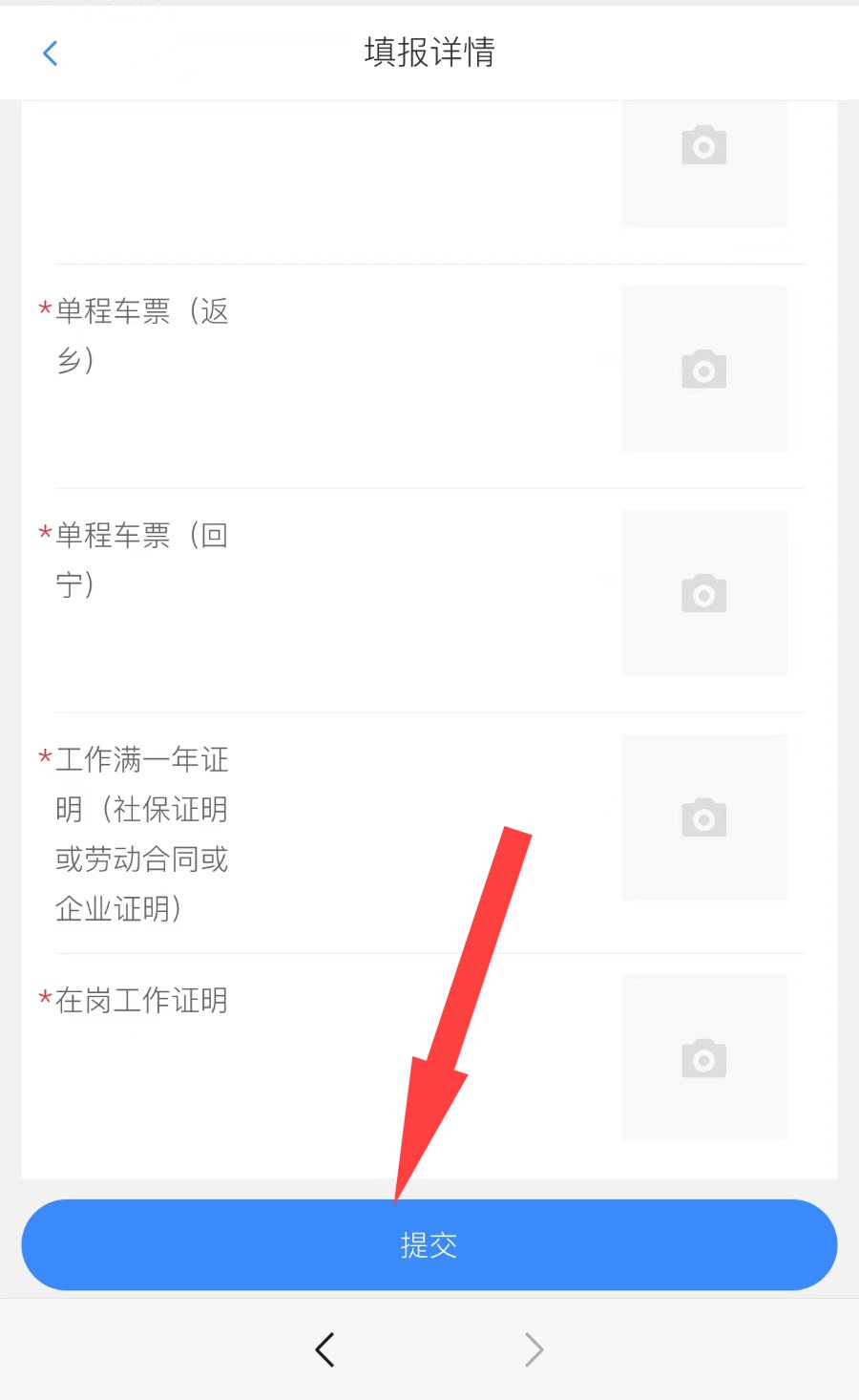859x1400 pixels.
Task: Add photo for 在岗工作证明
Action: (704, 1058)
